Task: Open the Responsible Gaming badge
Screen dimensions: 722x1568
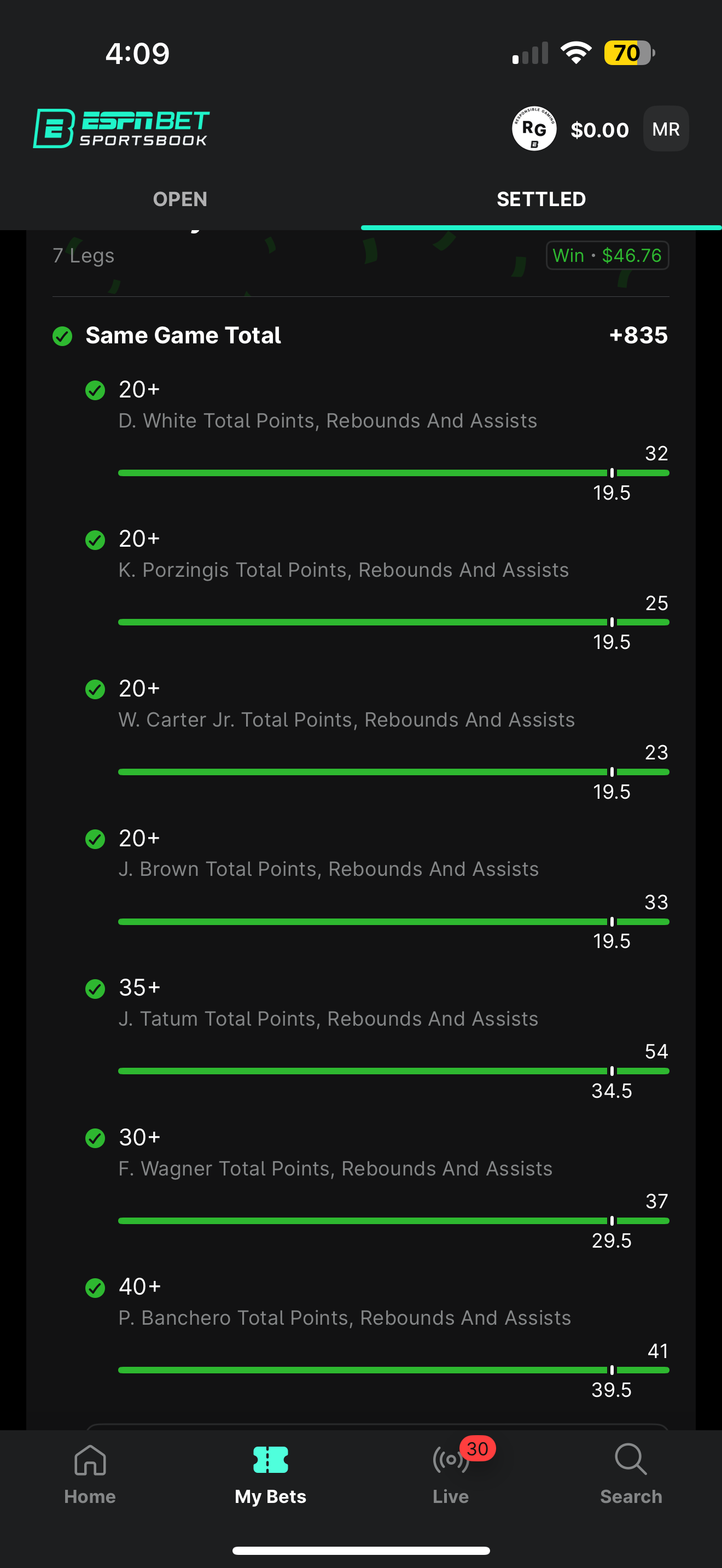Action: tap(534, 129)
